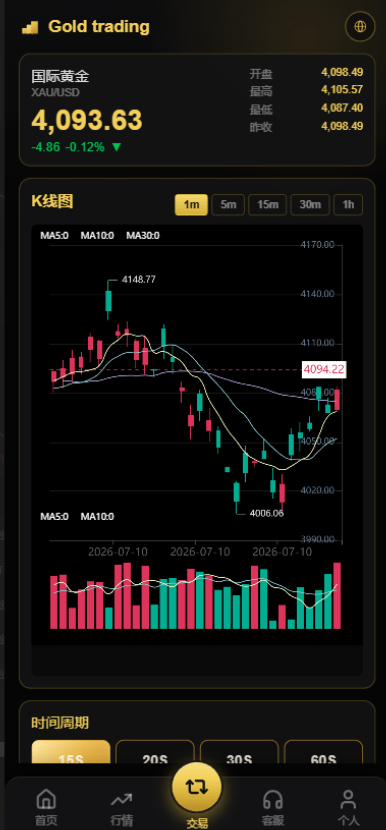Viewport: 386px width, 830px height.
Task: Choose the 60S time period
Action: pos(324,754)
